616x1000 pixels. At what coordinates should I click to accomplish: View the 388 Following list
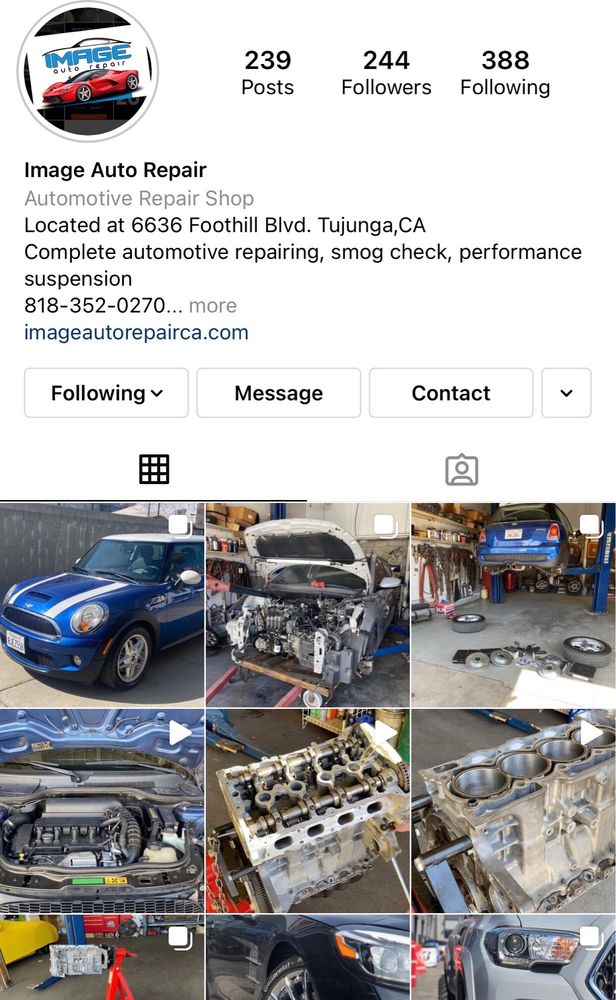pos(505,73)
